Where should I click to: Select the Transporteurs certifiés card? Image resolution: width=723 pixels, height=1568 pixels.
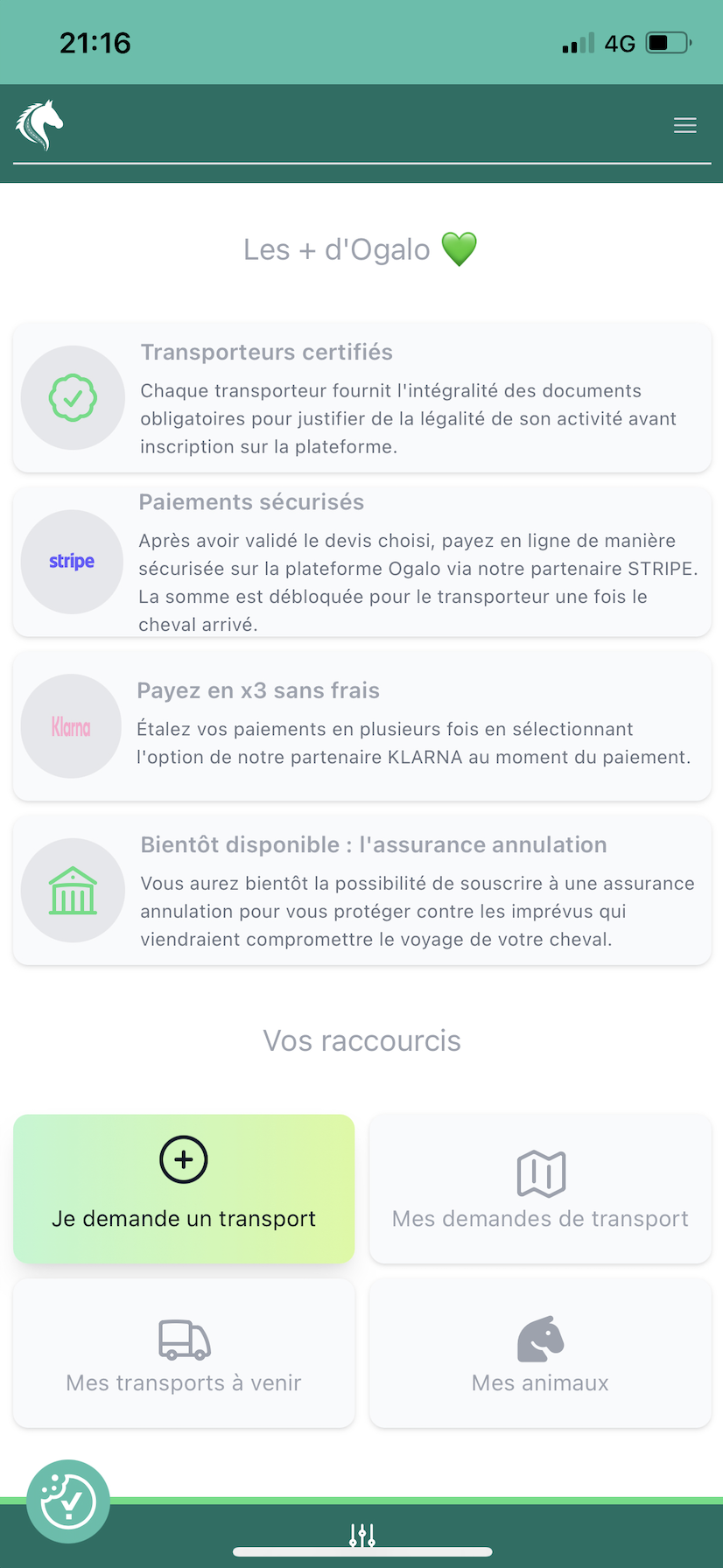(361, 397)
